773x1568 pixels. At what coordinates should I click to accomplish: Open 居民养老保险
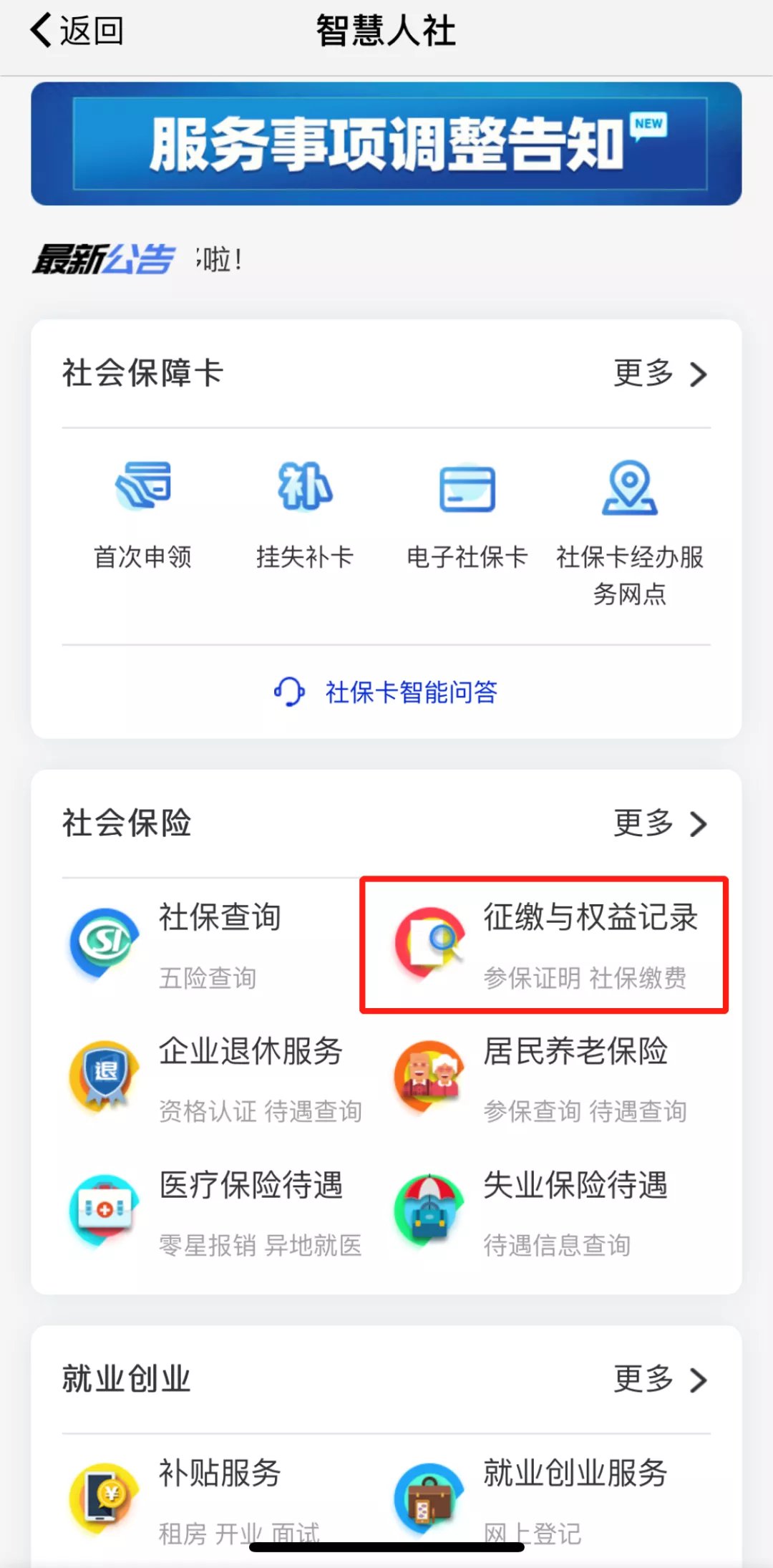[544, 1079]
